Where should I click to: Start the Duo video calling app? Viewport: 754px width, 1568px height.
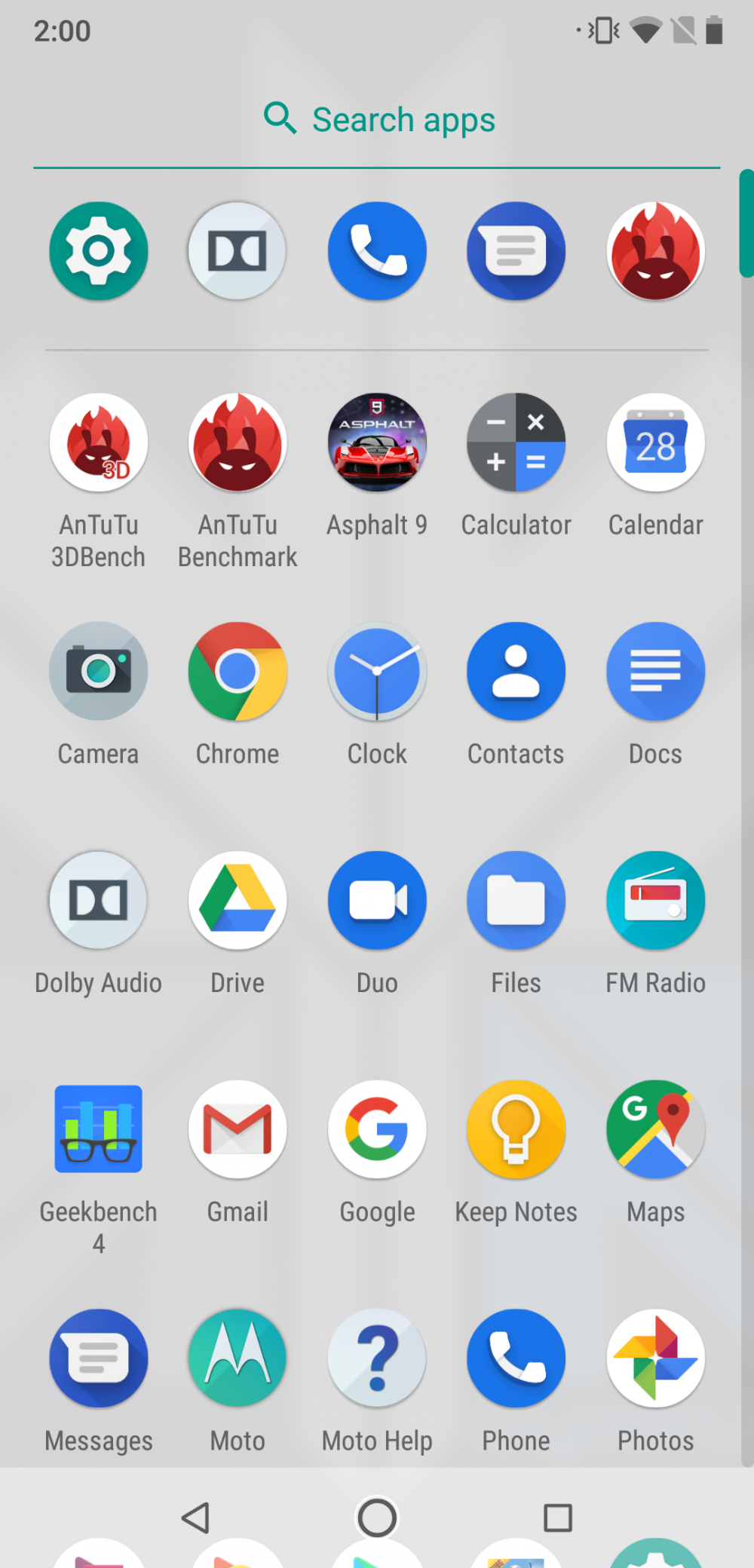tap(377, 900)
